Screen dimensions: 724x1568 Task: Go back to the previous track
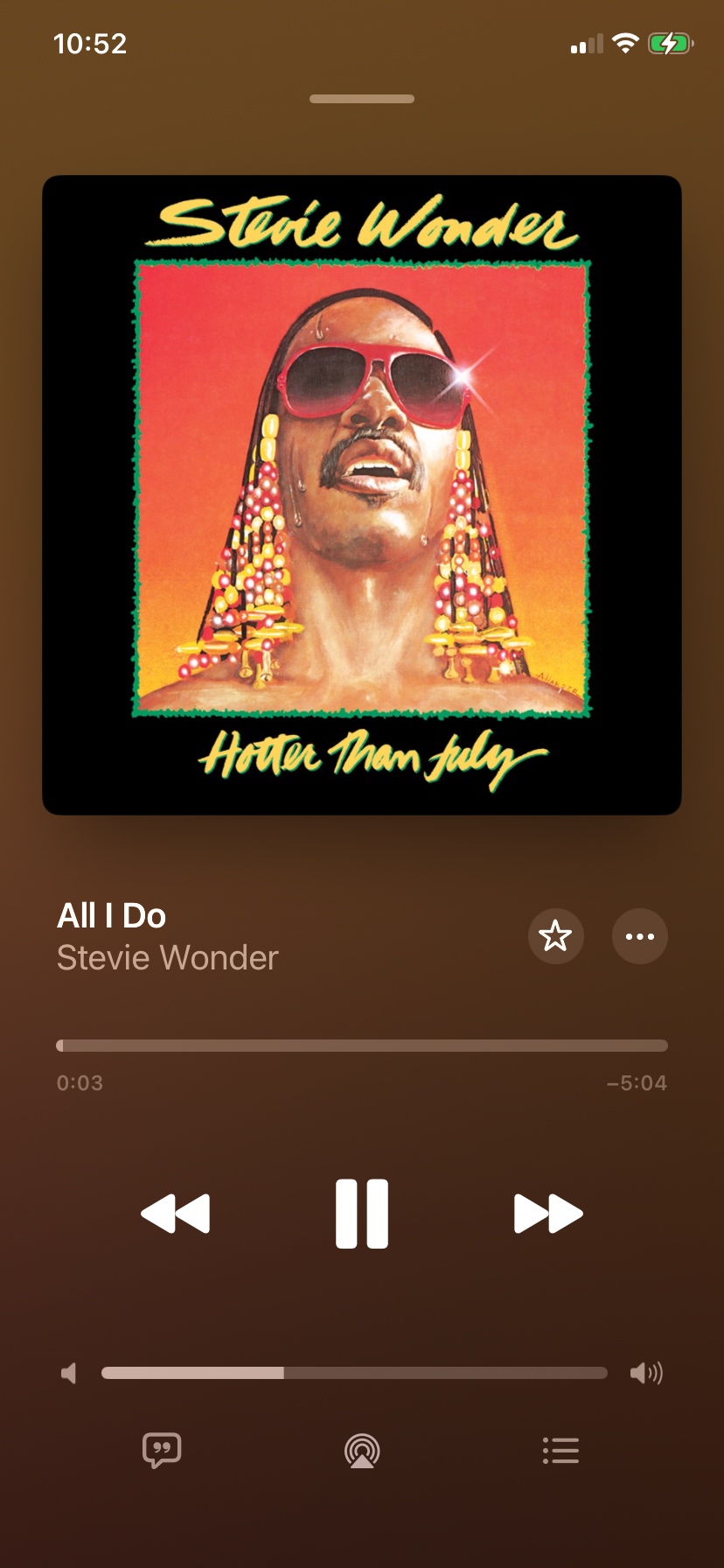176,1214
